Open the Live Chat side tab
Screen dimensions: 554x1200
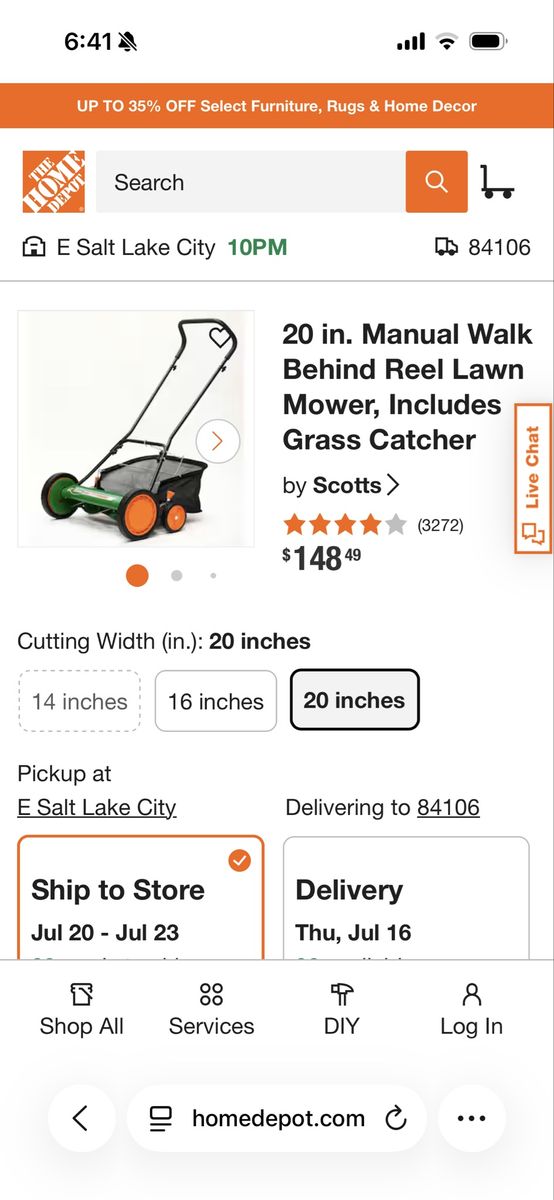coord(532,479)
